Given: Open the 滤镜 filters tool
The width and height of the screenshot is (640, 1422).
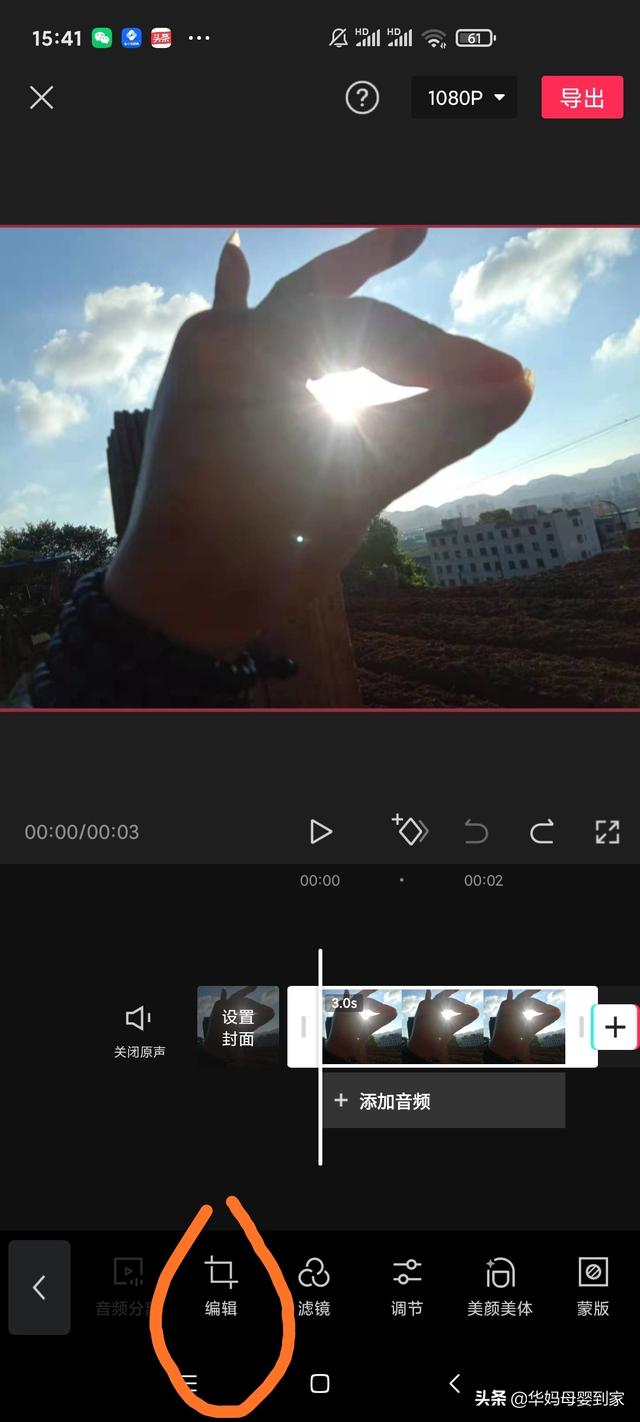Looking at the screenshot, I should tap(314, 1285).
